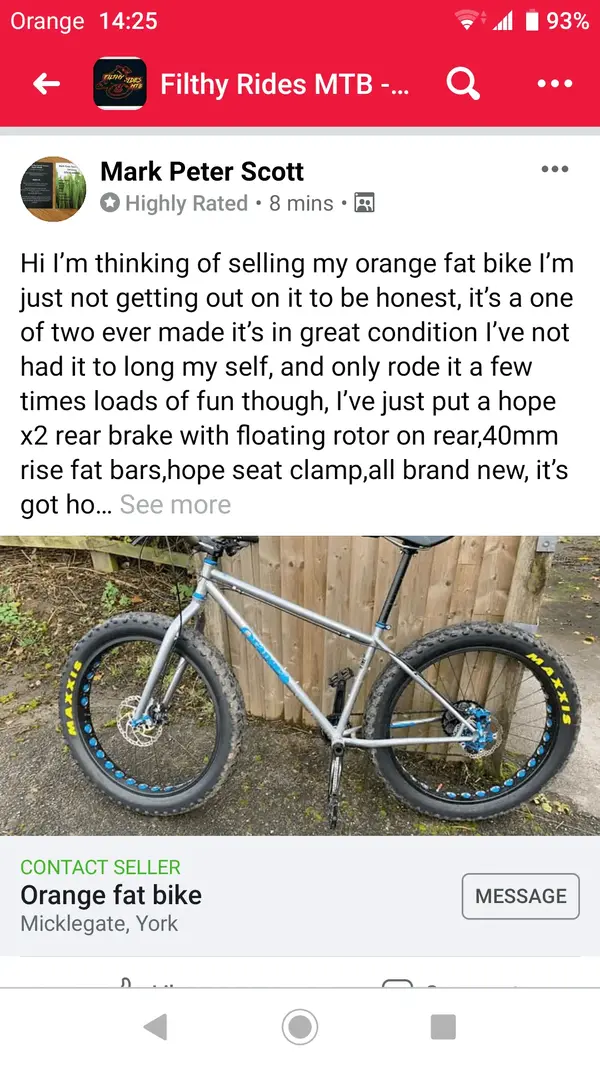Open the orange fat bike photo
Screen dimensions: 600x1067
[300, 685]
